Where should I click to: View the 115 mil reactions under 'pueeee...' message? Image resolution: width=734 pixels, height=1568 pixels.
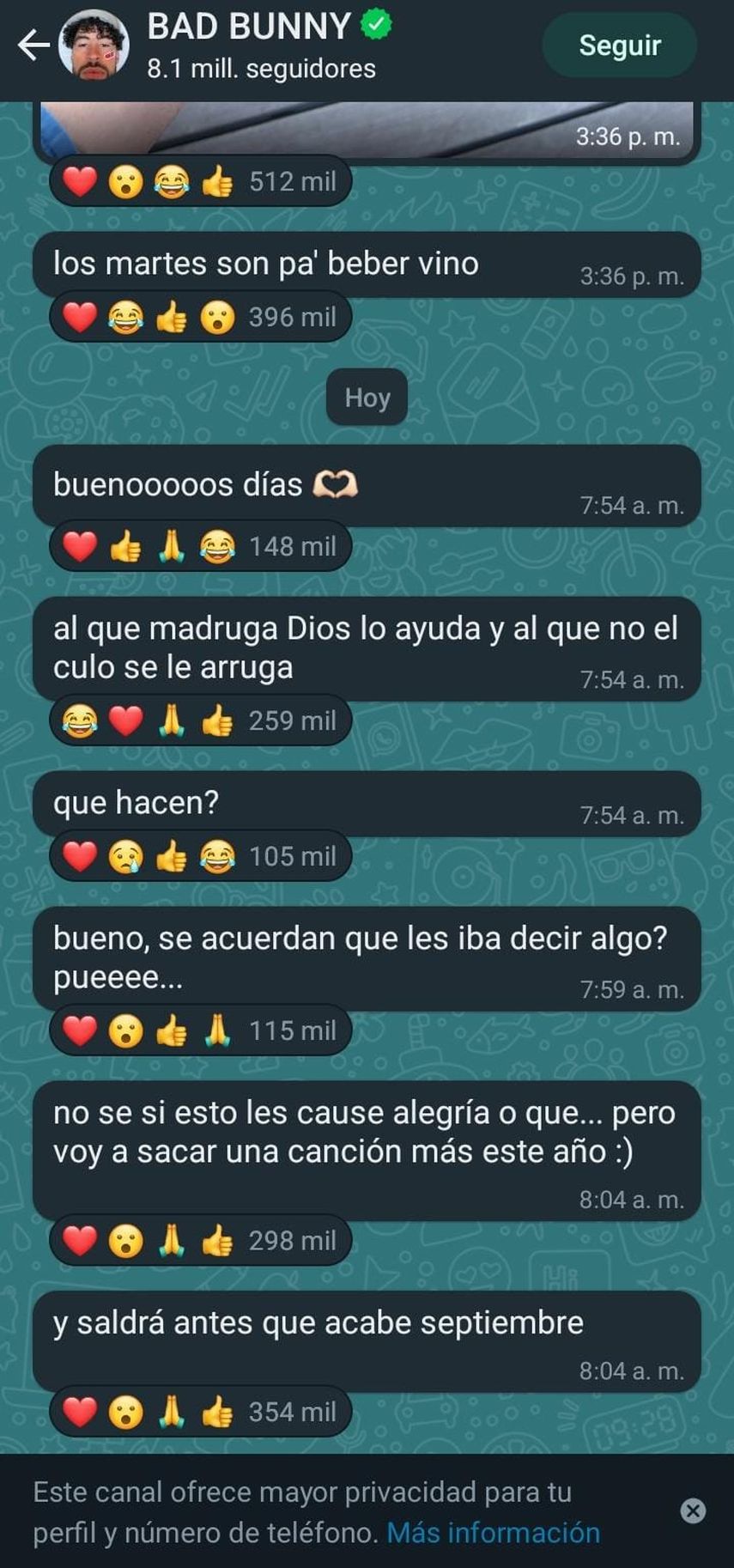click(x=200, y=1030)
